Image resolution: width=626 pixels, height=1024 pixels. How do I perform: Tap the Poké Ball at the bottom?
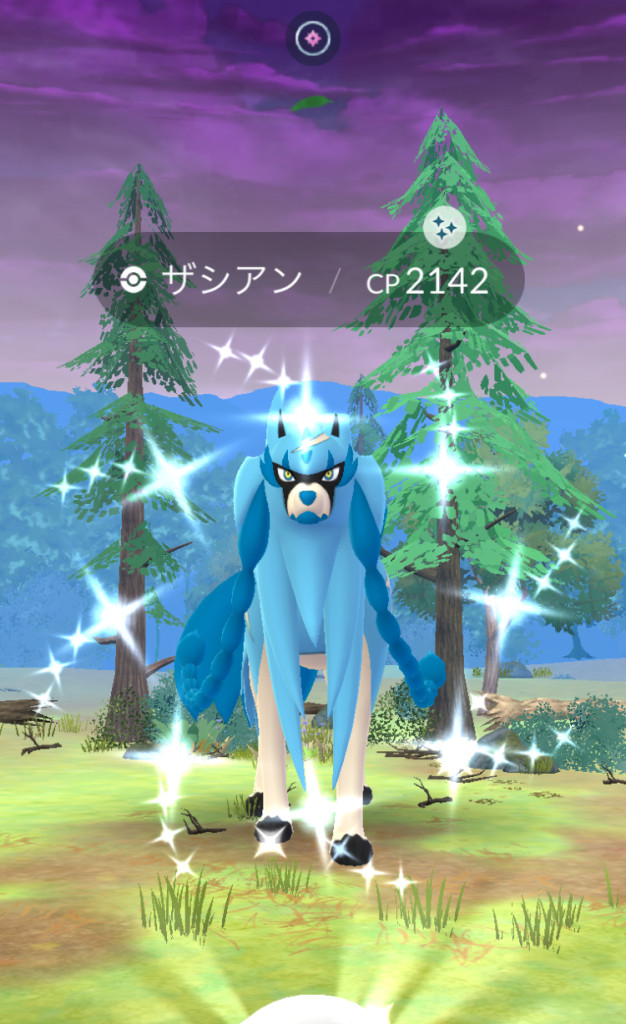(313, 1010)
